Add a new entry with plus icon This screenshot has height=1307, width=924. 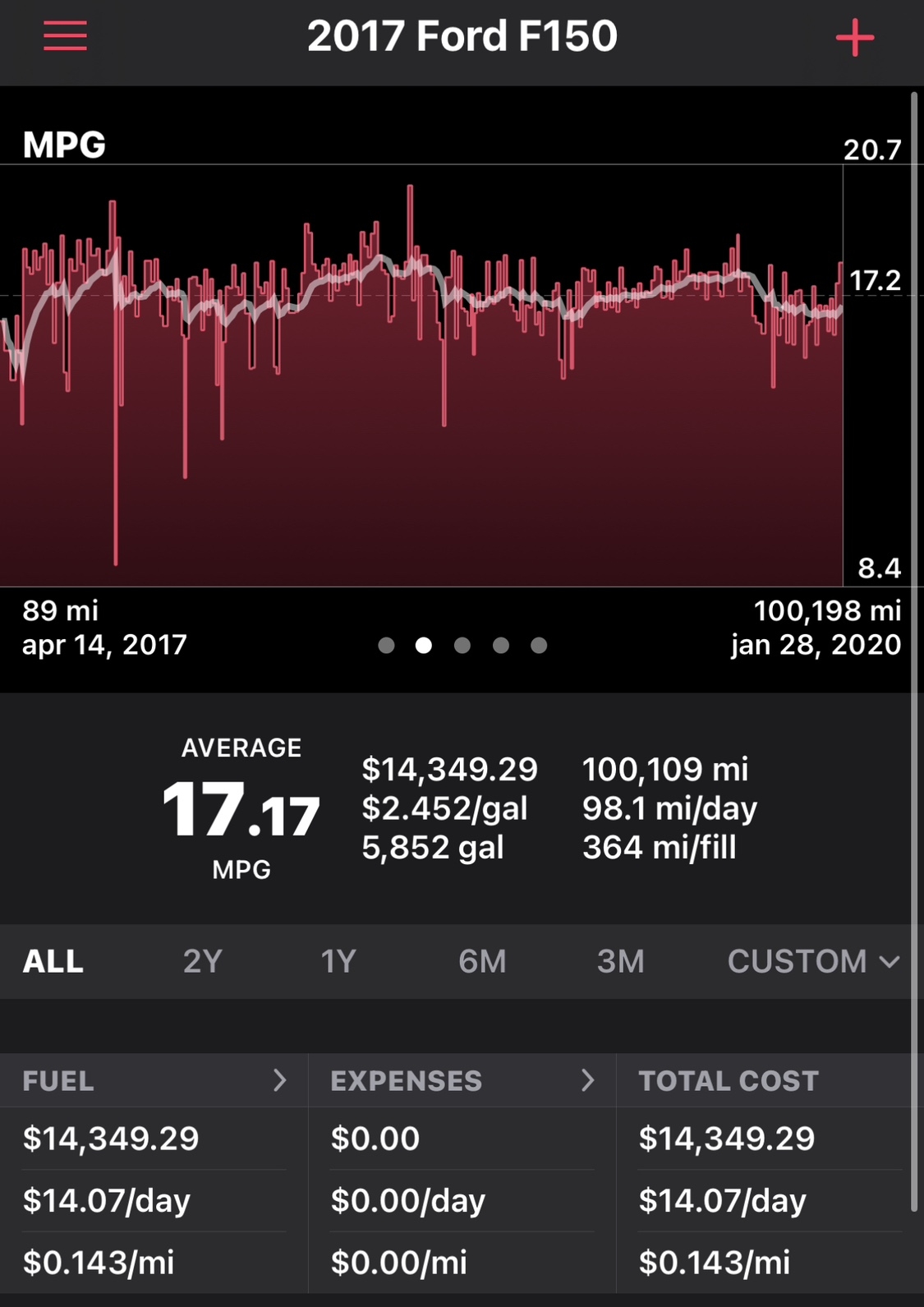tap(854, 38)
